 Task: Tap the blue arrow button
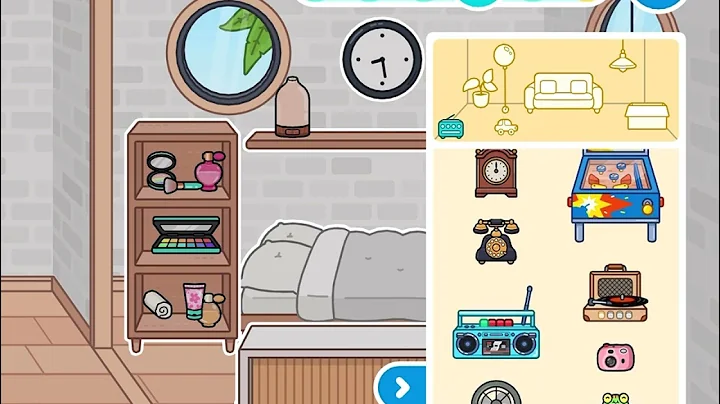coord(400,385)
